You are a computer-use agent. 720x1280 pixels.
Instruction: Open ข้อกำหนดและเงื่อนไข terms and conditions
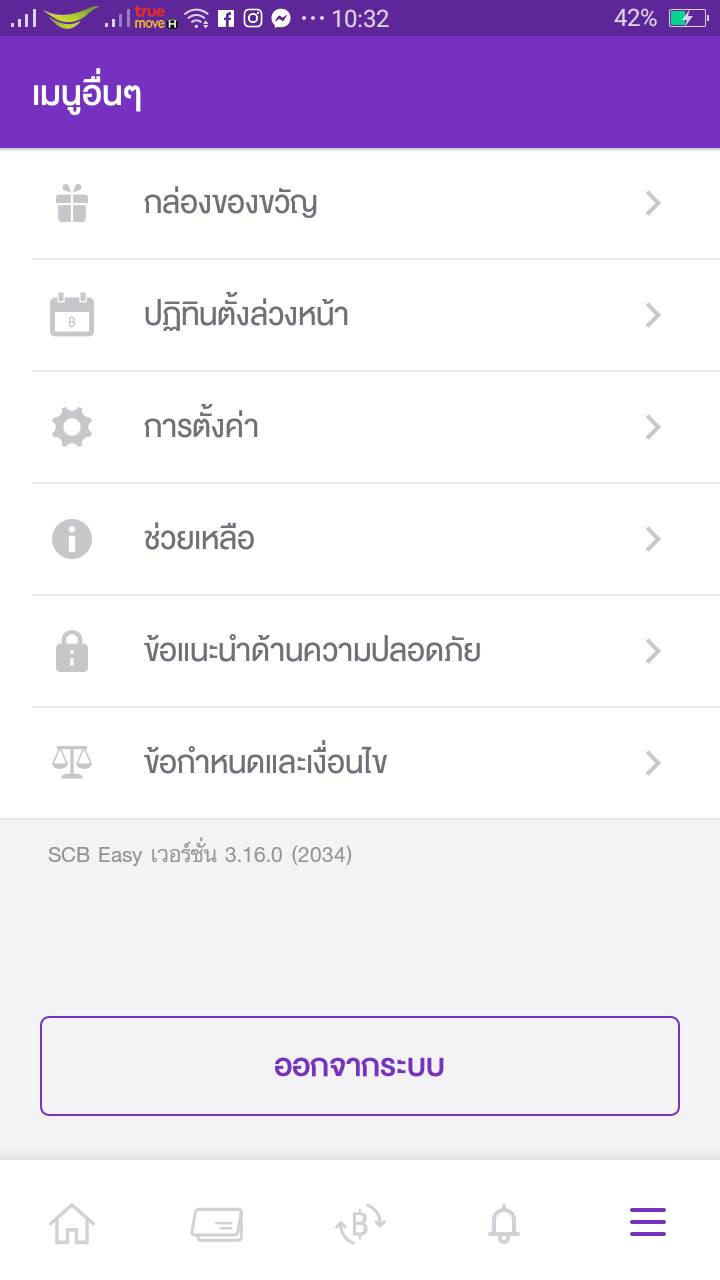click(x=360, y=764)
